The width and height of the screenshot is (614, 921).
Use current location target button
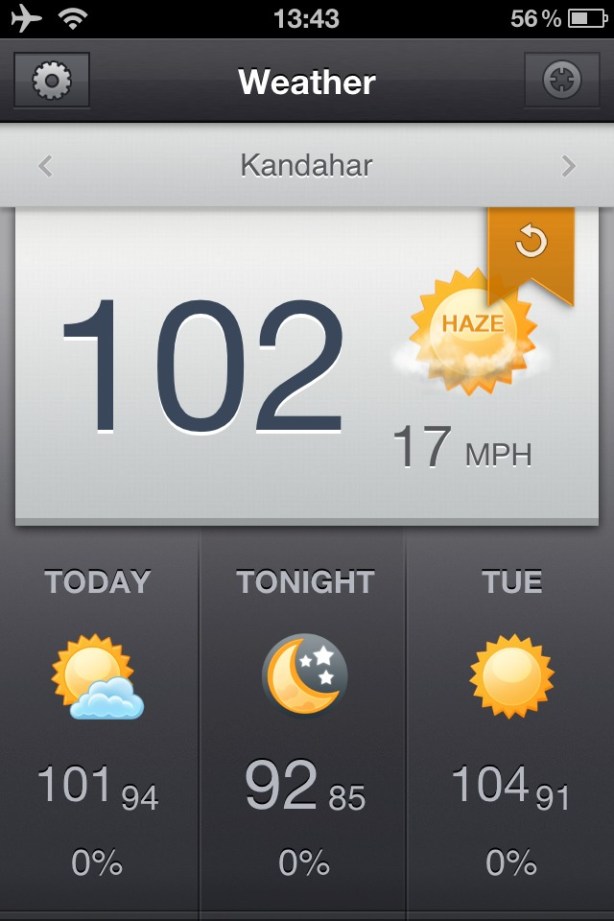pos(561,80)
